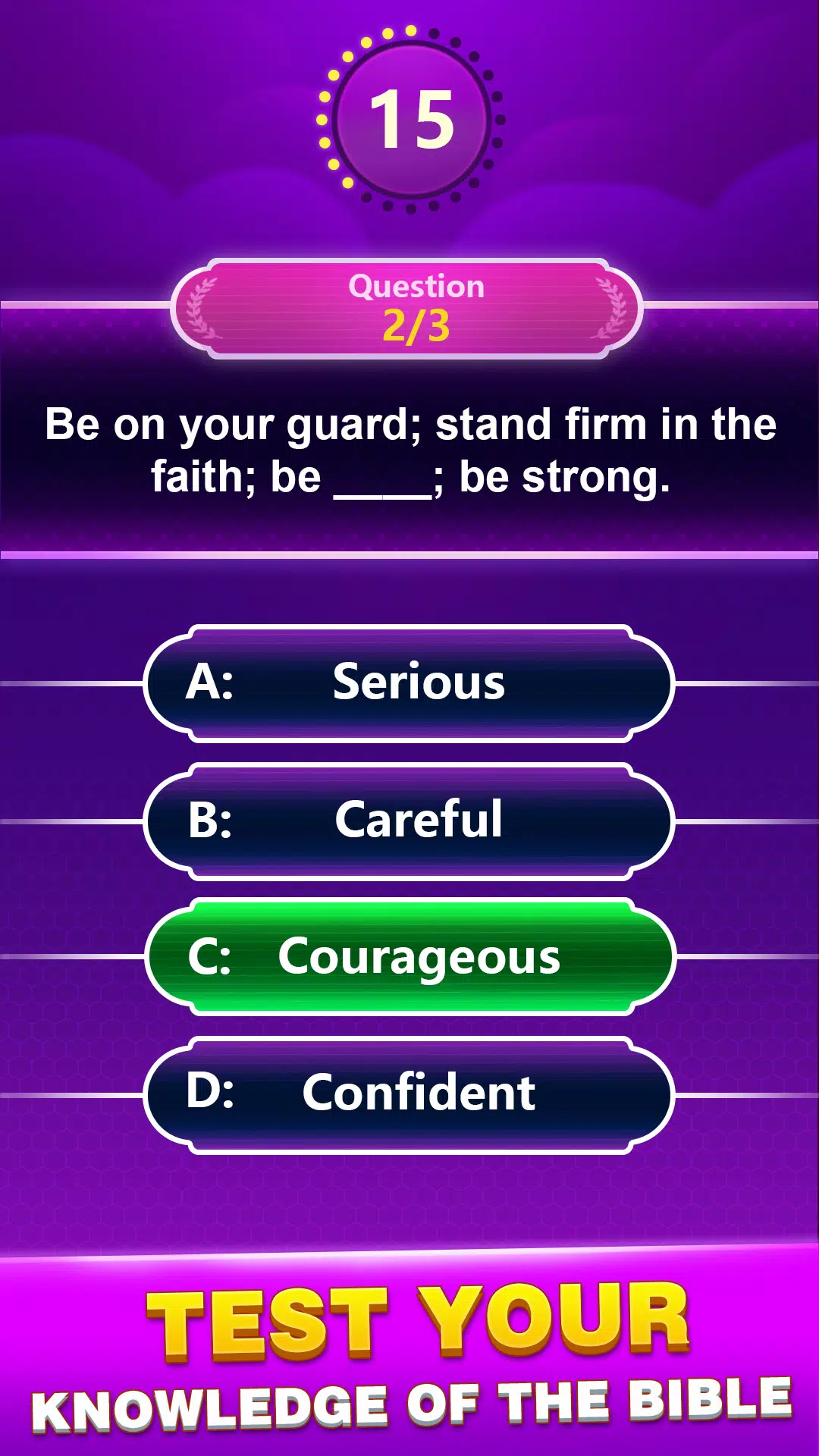Choose the green answer C: Courageous
Viewport: 819px width, 1456px height.
[x=409, y=955]
